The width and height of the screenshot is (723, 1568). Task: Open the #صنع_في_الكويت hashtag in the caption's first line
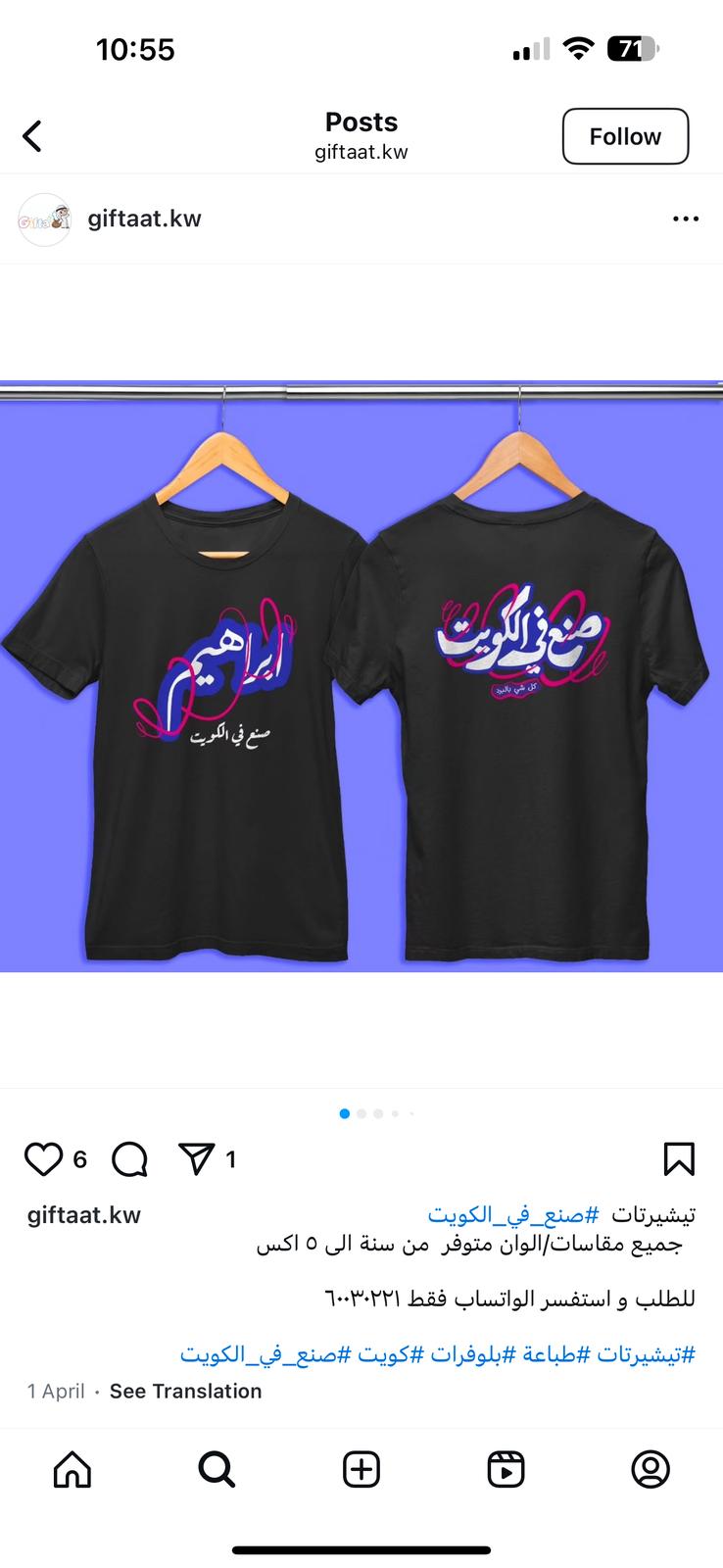(x=512, y=1215)
